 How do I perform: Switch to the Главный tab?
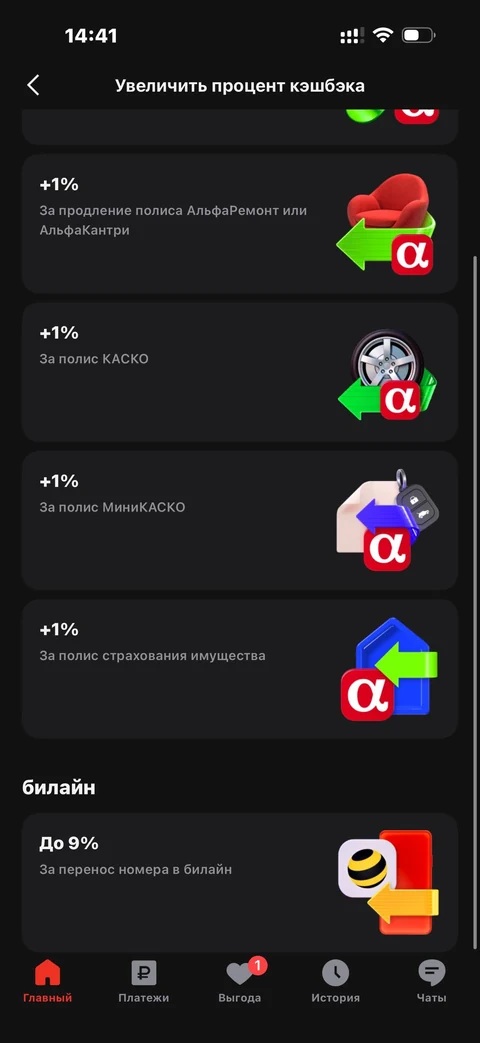point(48,982)
